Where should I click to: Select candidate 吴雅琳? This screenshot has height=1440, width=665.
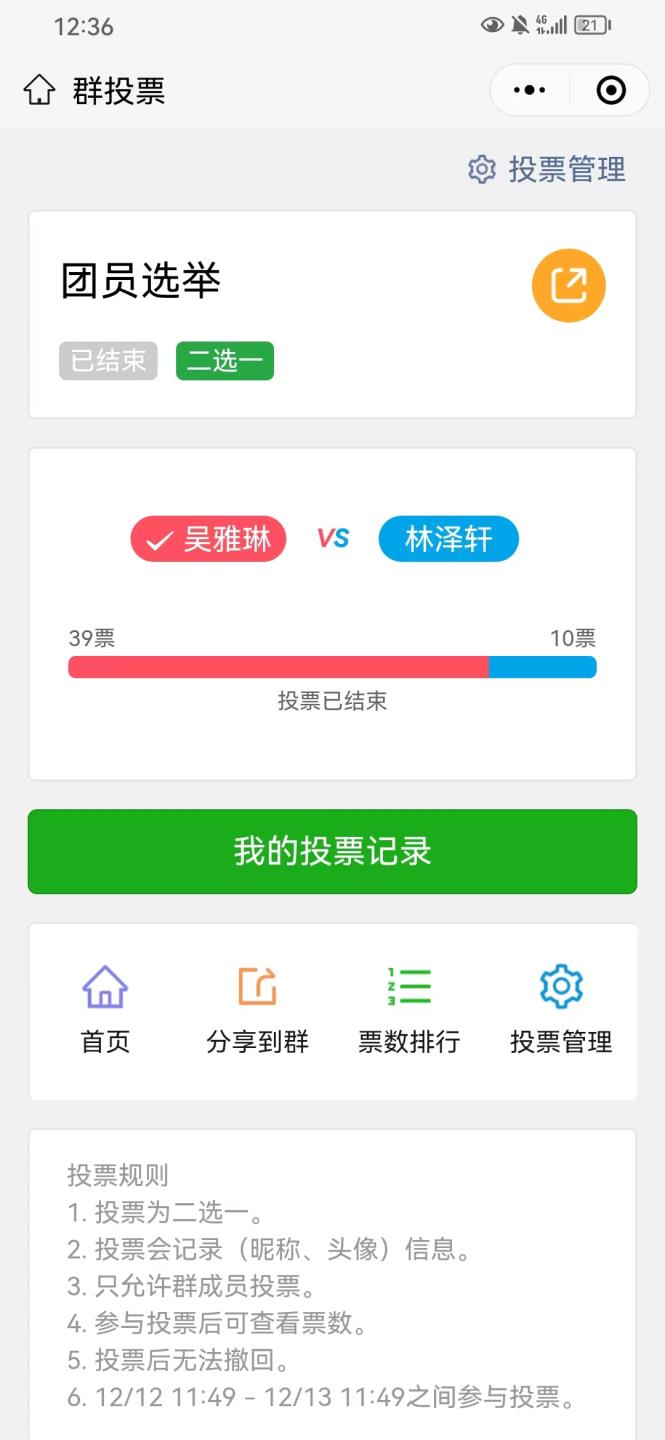208,539
